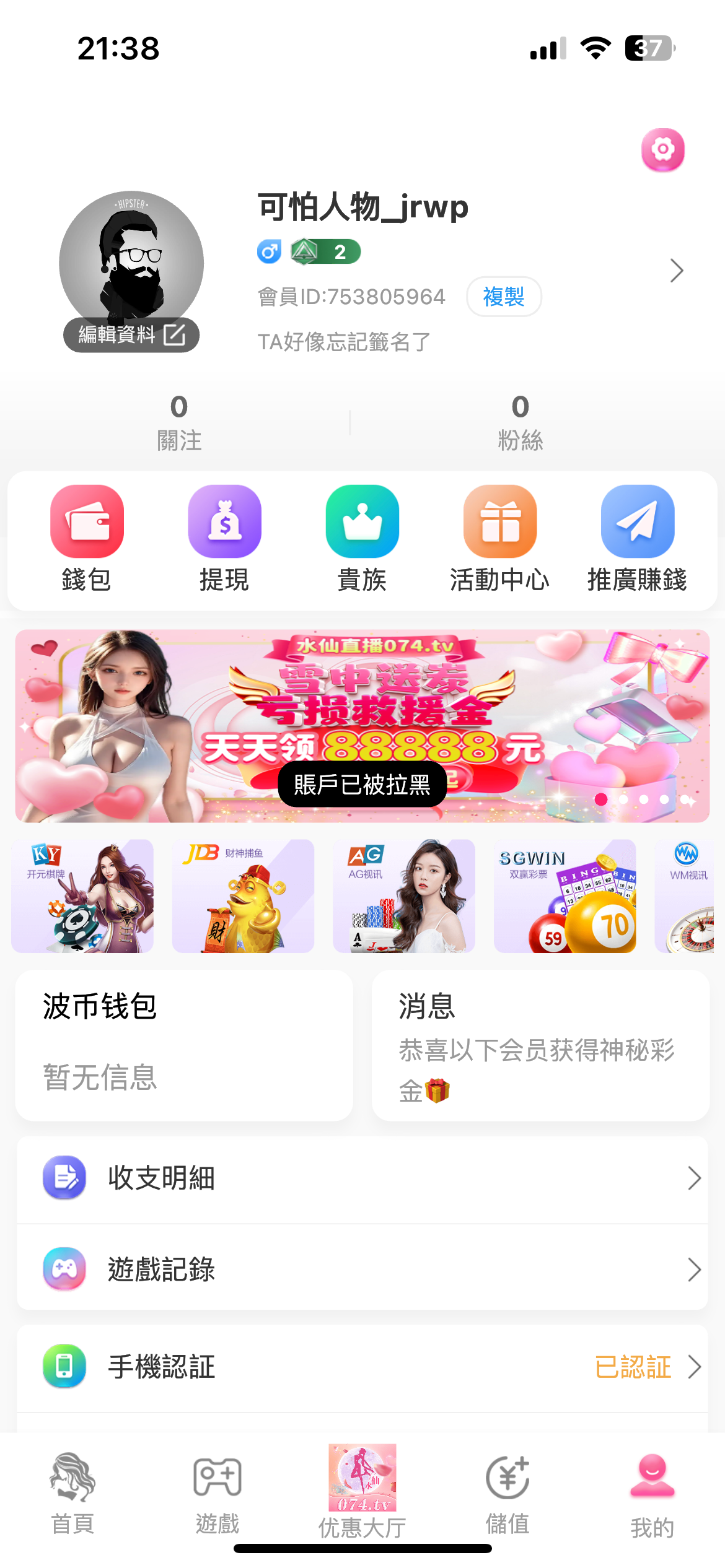Tap 編輯資料 to edit profile

131,335
